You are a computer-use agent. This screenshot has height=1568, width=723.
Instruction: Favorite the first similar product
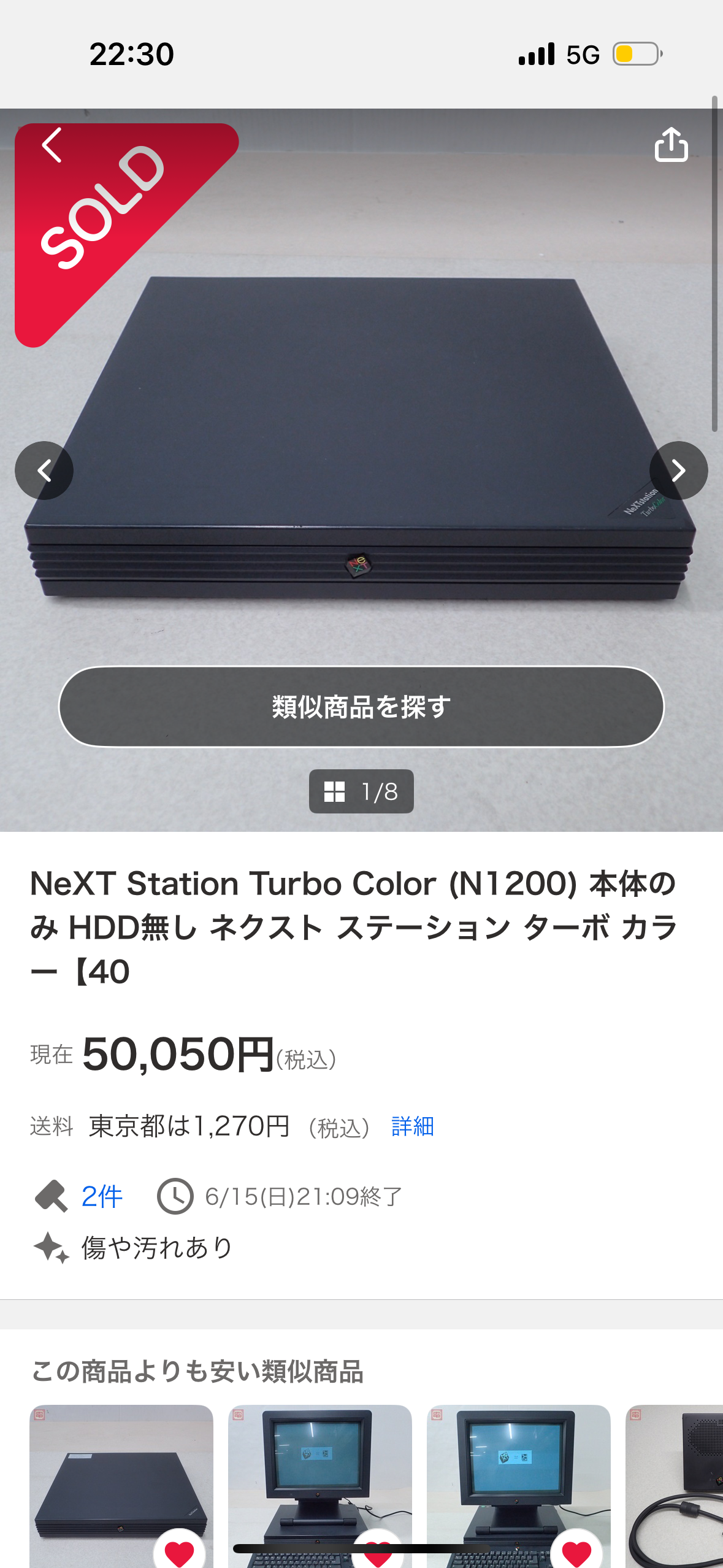click(x=179, y=1552)
